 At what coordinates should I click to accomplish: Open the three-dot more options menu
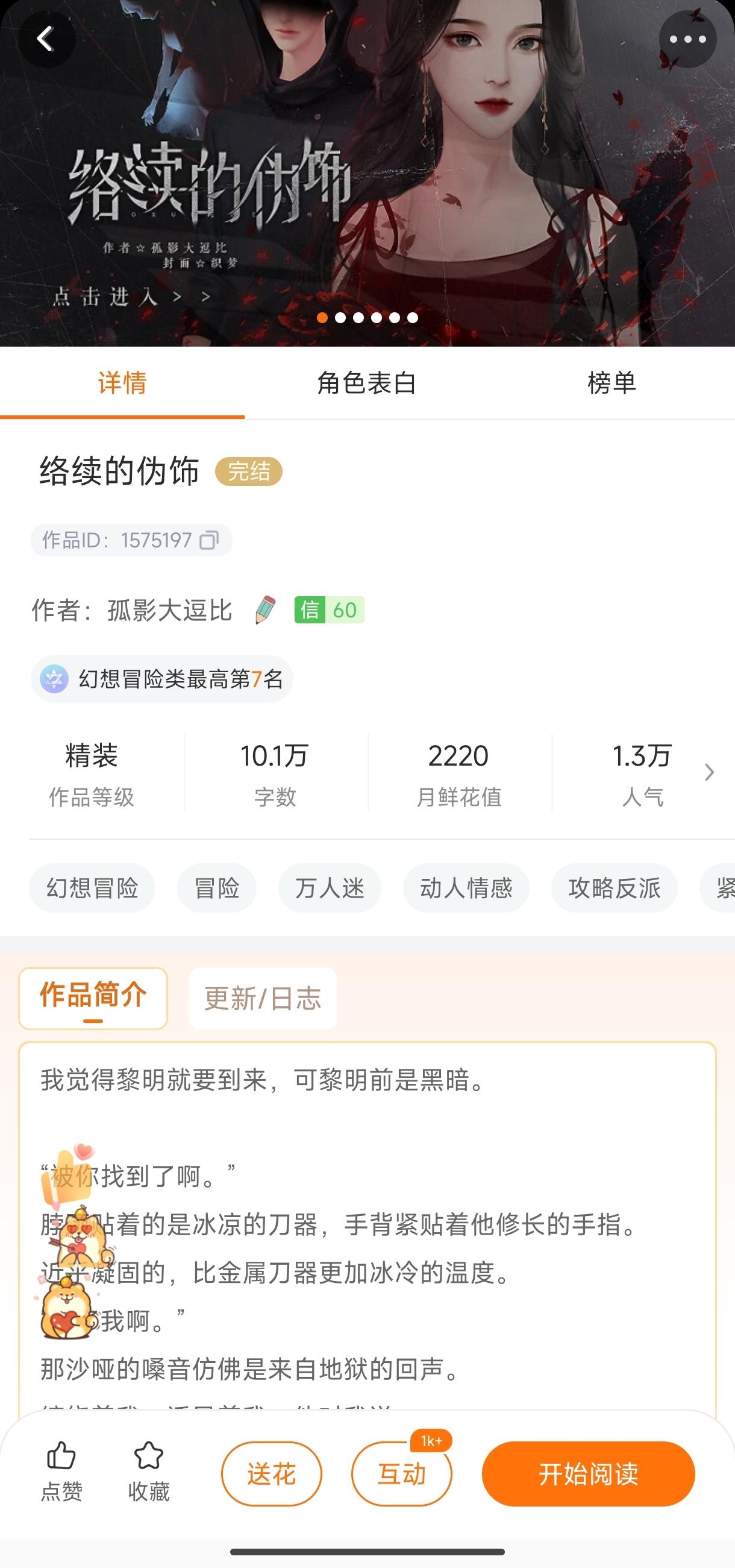[686, 39]
